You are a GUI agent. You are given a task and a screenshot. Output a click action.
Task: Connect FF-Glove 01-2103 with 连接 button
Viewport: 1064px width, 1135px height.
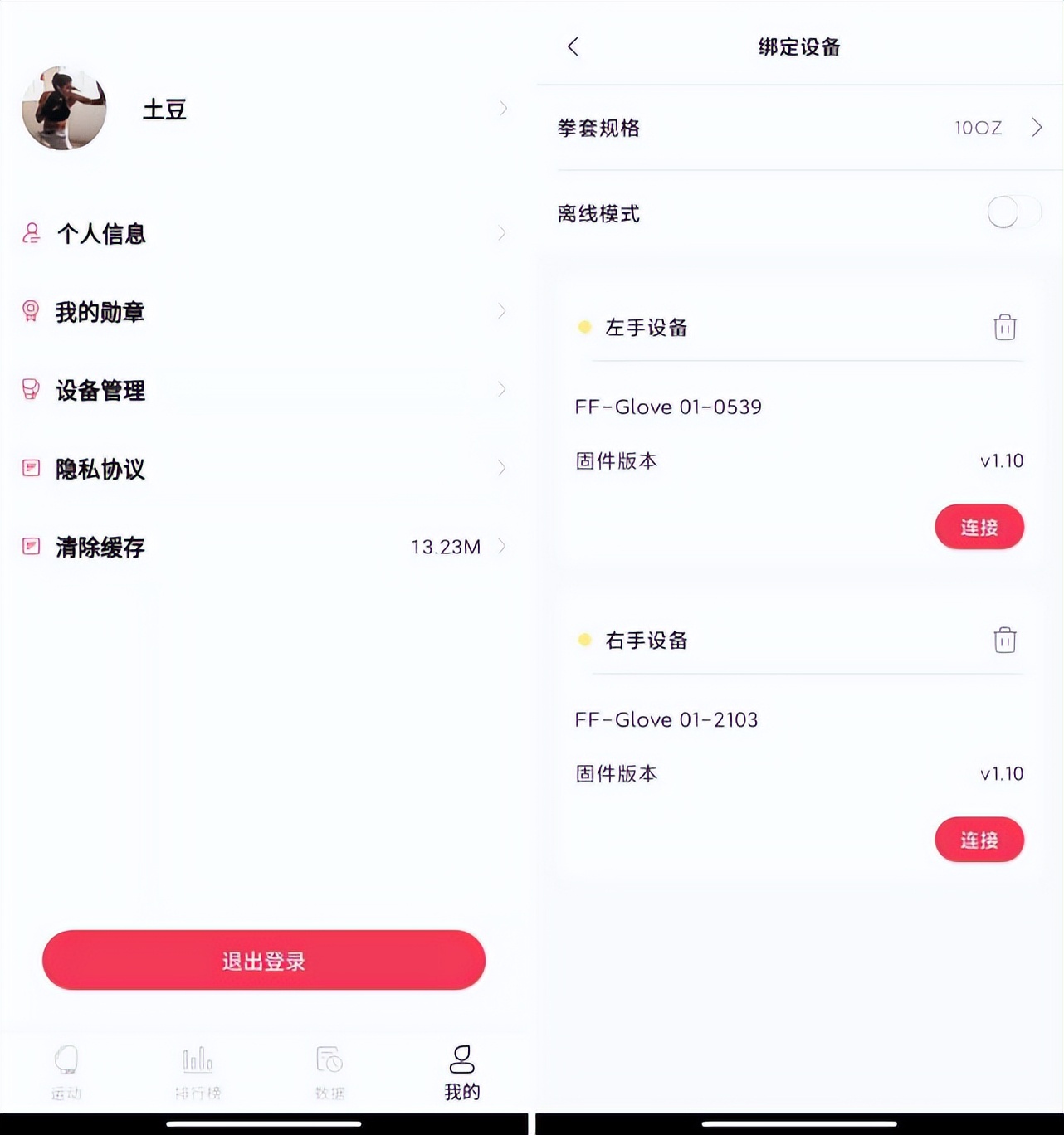click(979, 840)
